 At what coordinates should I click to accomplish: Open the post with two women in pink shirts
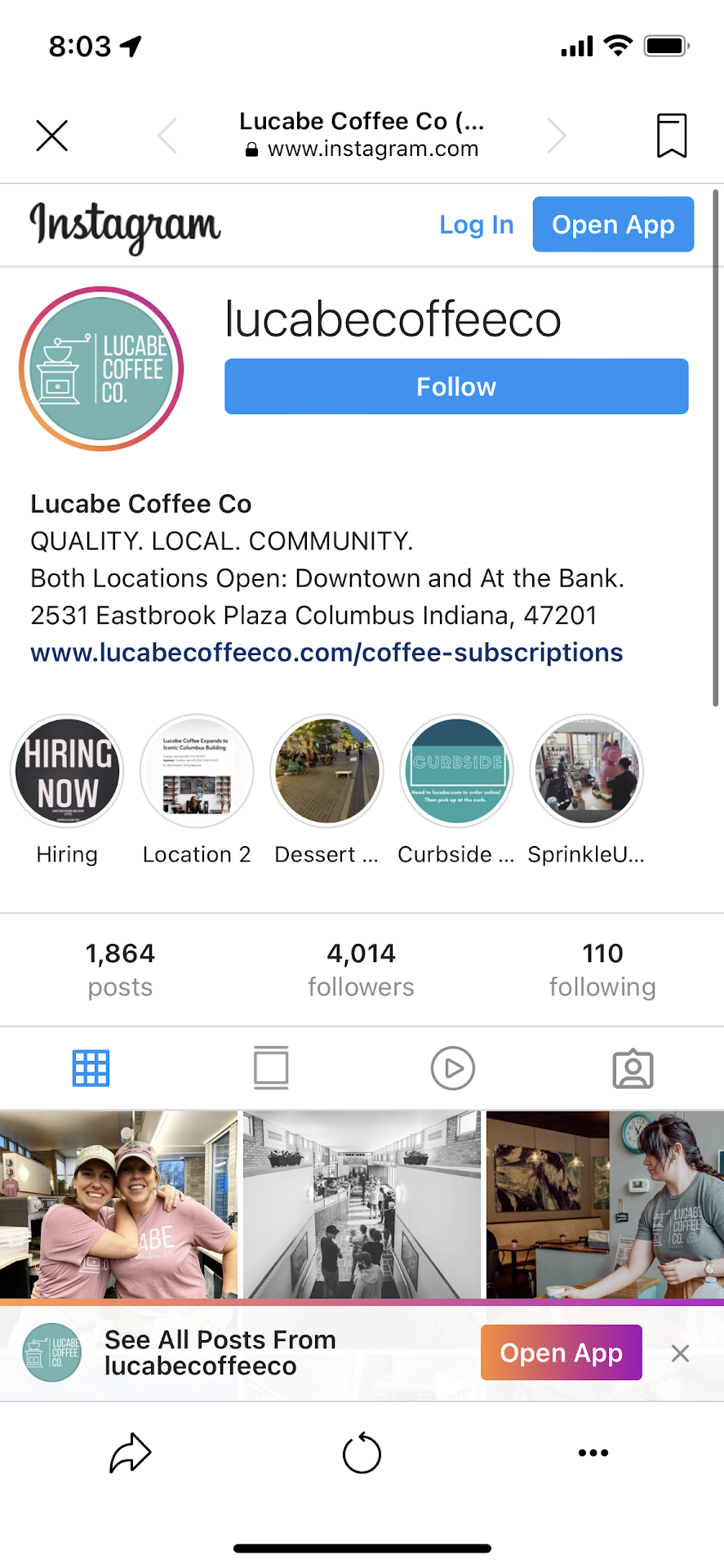click(x=118, y=1203)
